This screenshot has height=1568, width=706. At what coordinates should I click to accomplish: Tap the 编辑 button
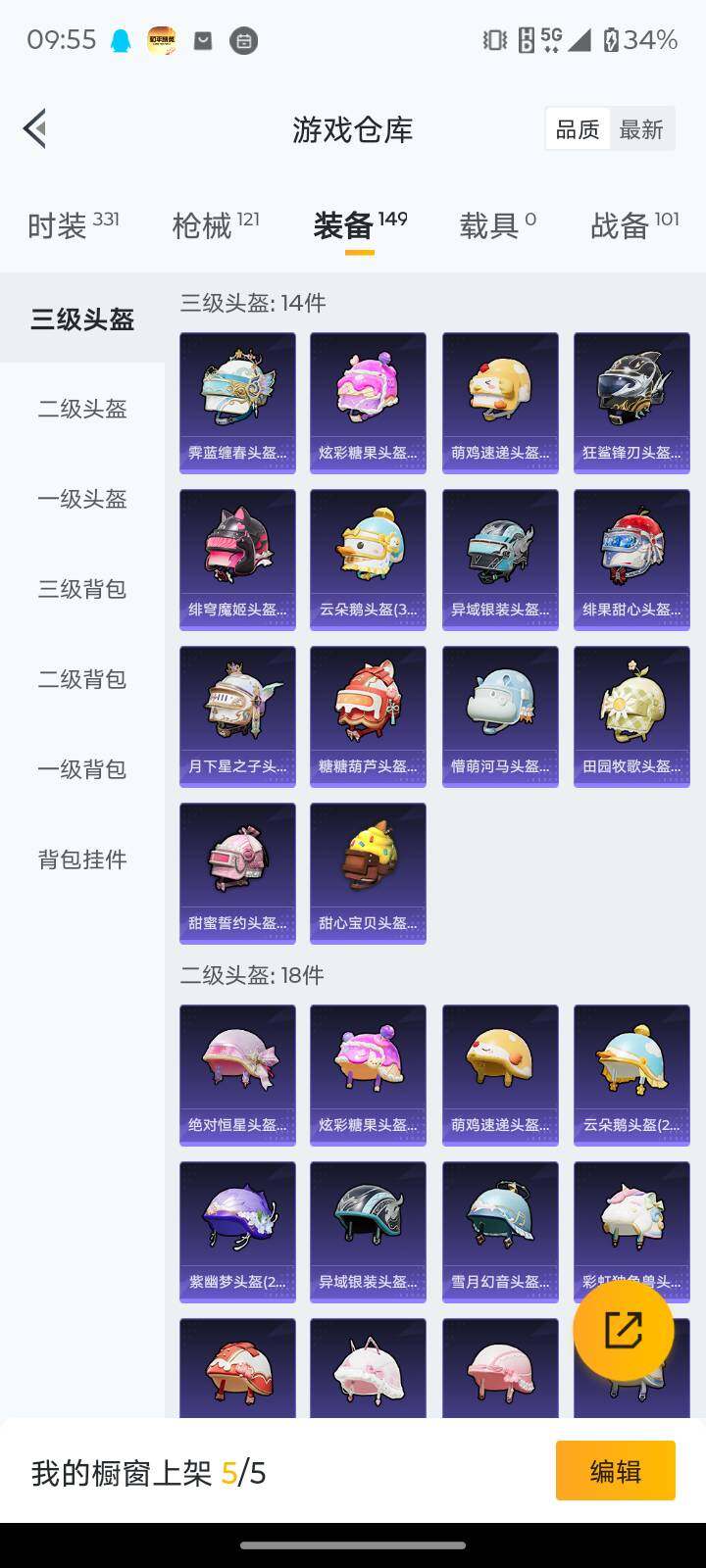pos(615,1471)
